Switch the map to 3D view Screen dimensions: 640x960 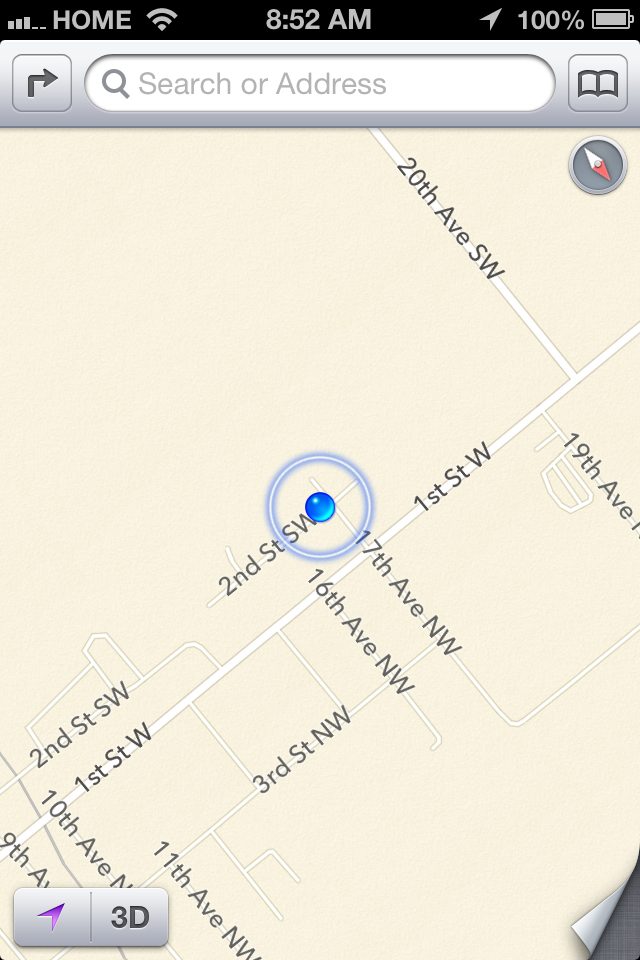(130, 917)
